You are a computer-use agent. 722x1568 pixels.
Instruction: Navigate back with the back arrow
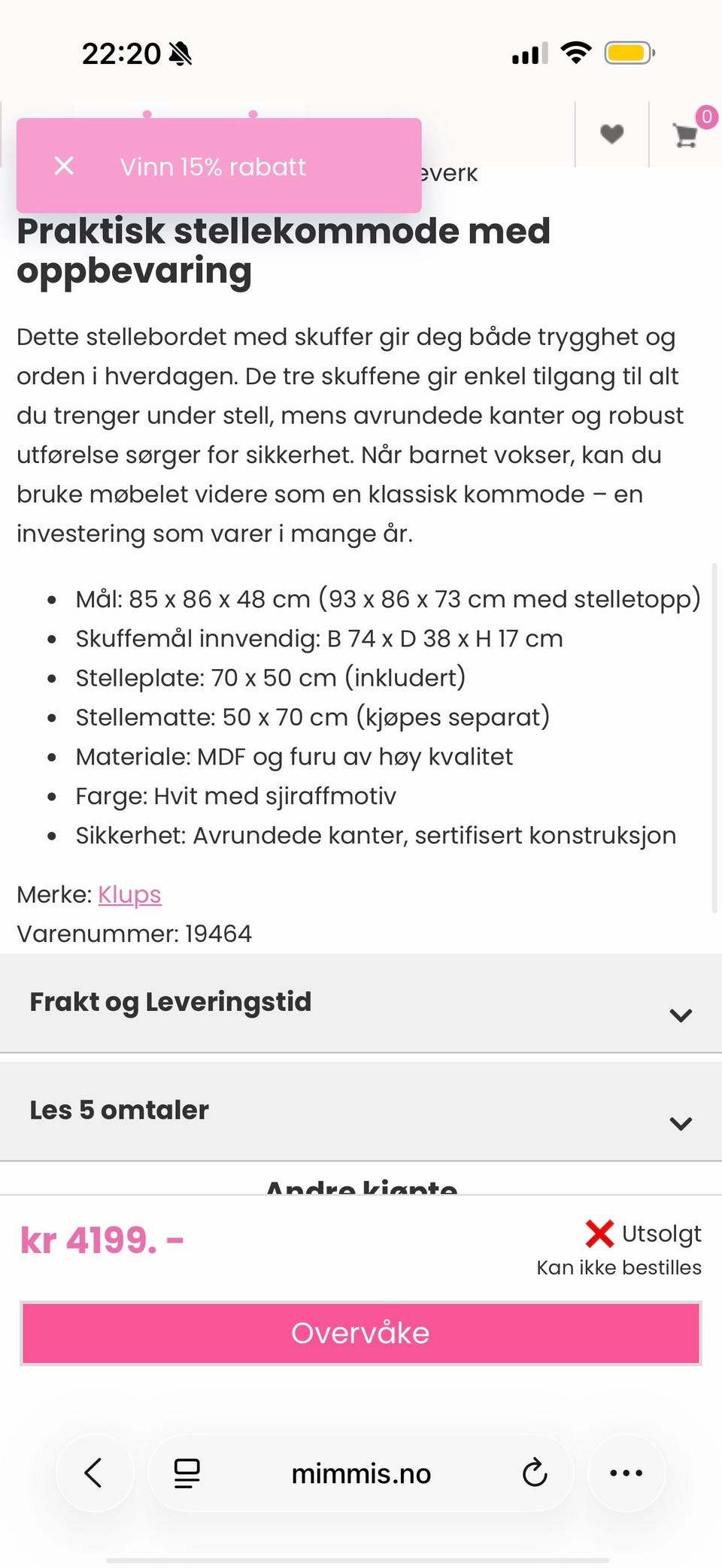click(95, 1472)
